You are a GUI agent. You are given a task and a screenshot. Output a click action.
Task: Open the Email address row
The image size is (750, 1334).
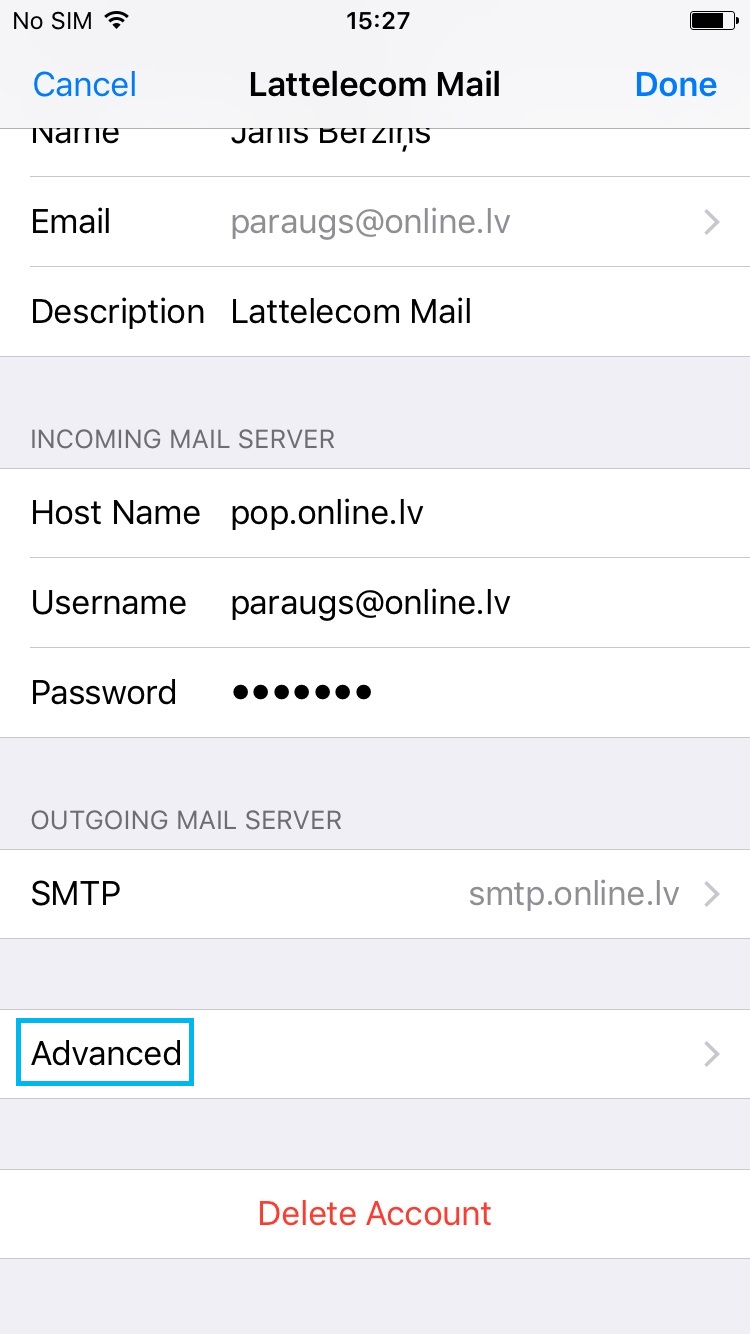[x=375, y=222]
